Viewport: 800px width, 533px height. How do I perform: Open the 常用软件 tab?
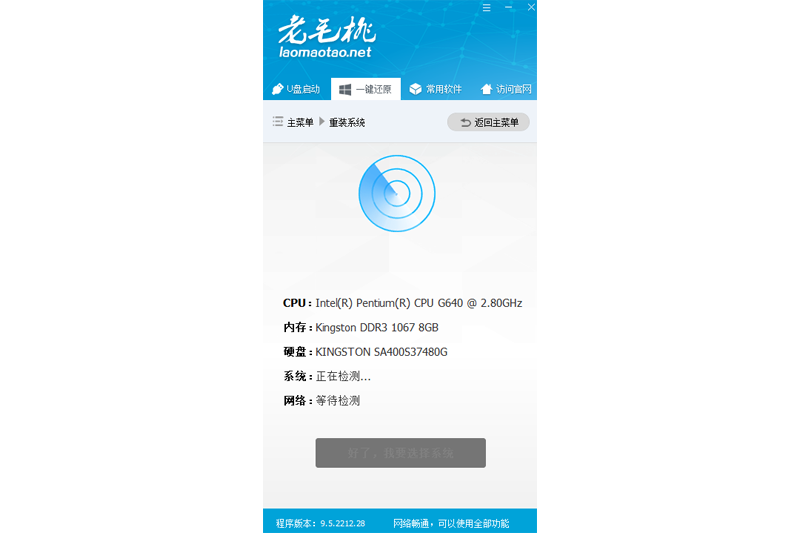(435, 89)
